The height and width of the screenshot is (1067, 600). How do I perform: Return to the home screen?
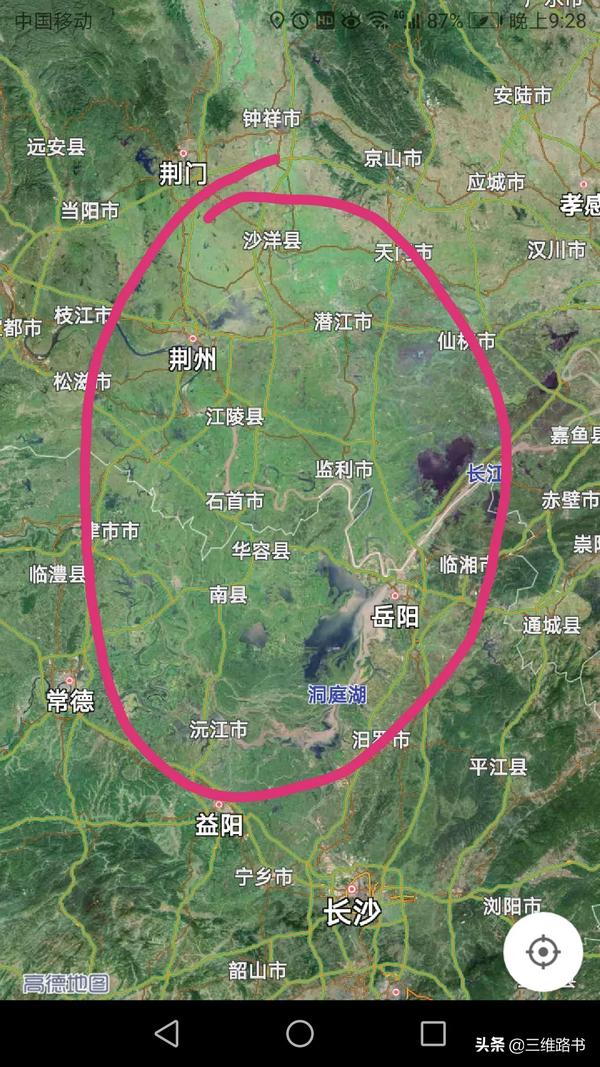pyautogui.click(x=300, y=1033)
